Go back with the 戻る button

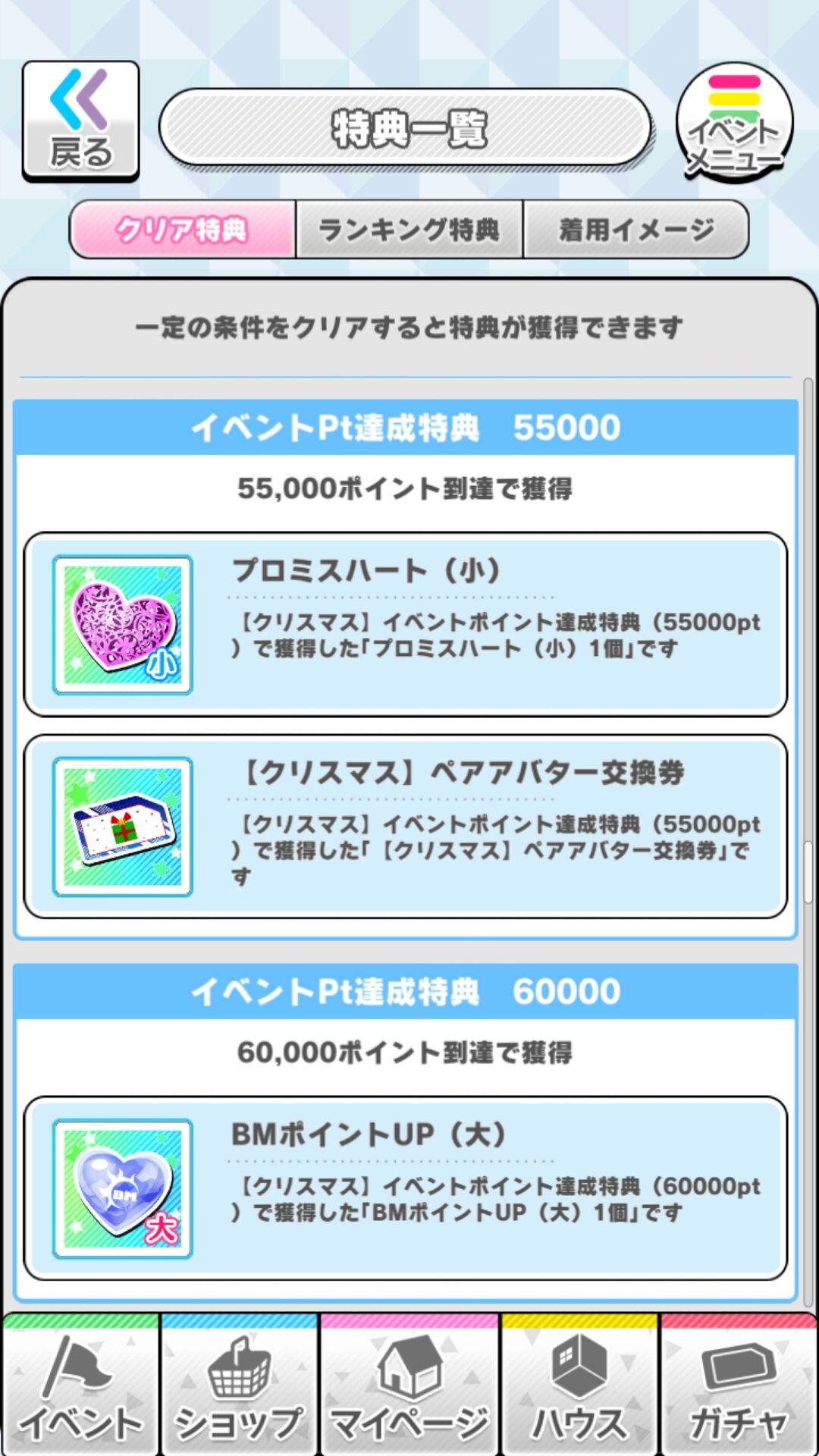click(x=80, y=121)
